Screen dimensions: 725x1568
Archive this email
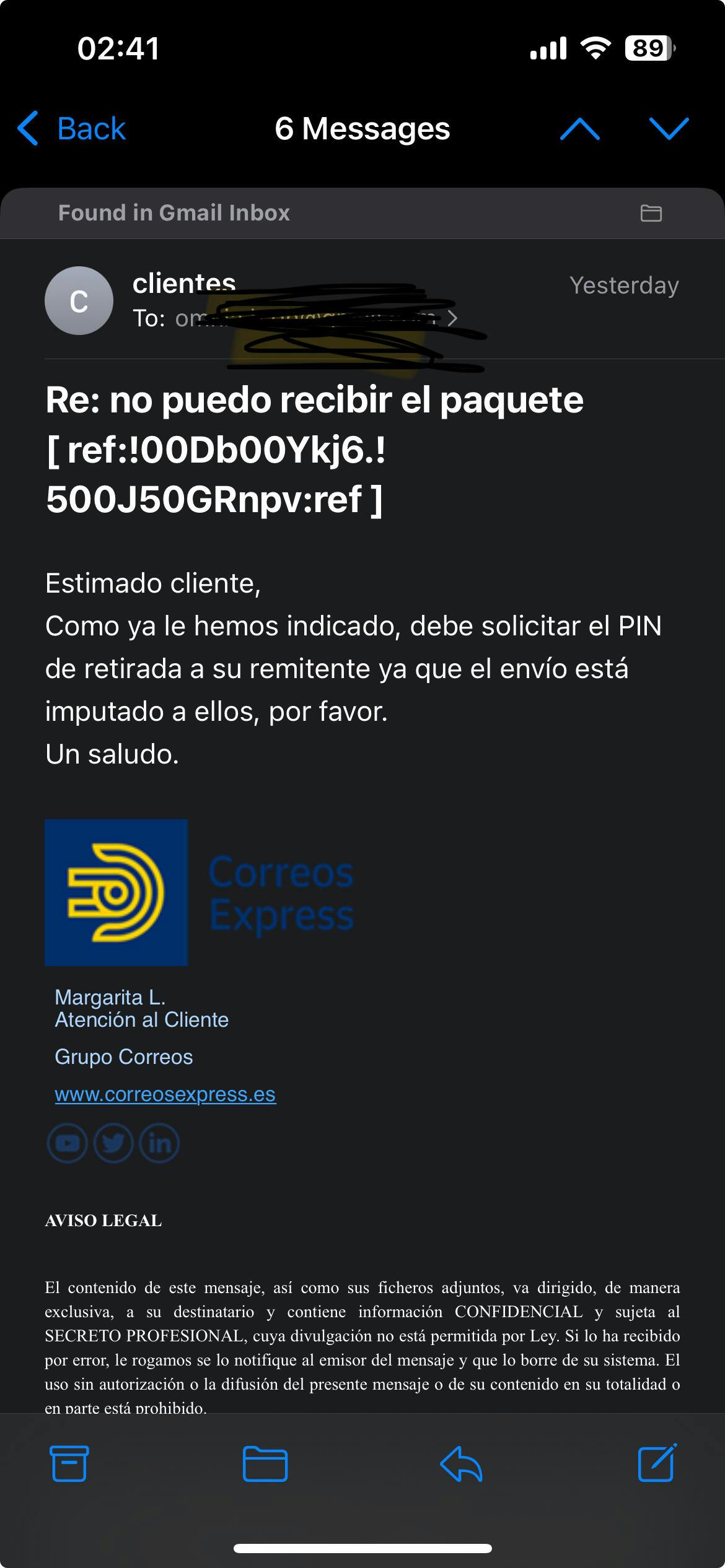tap(69, 1464)
